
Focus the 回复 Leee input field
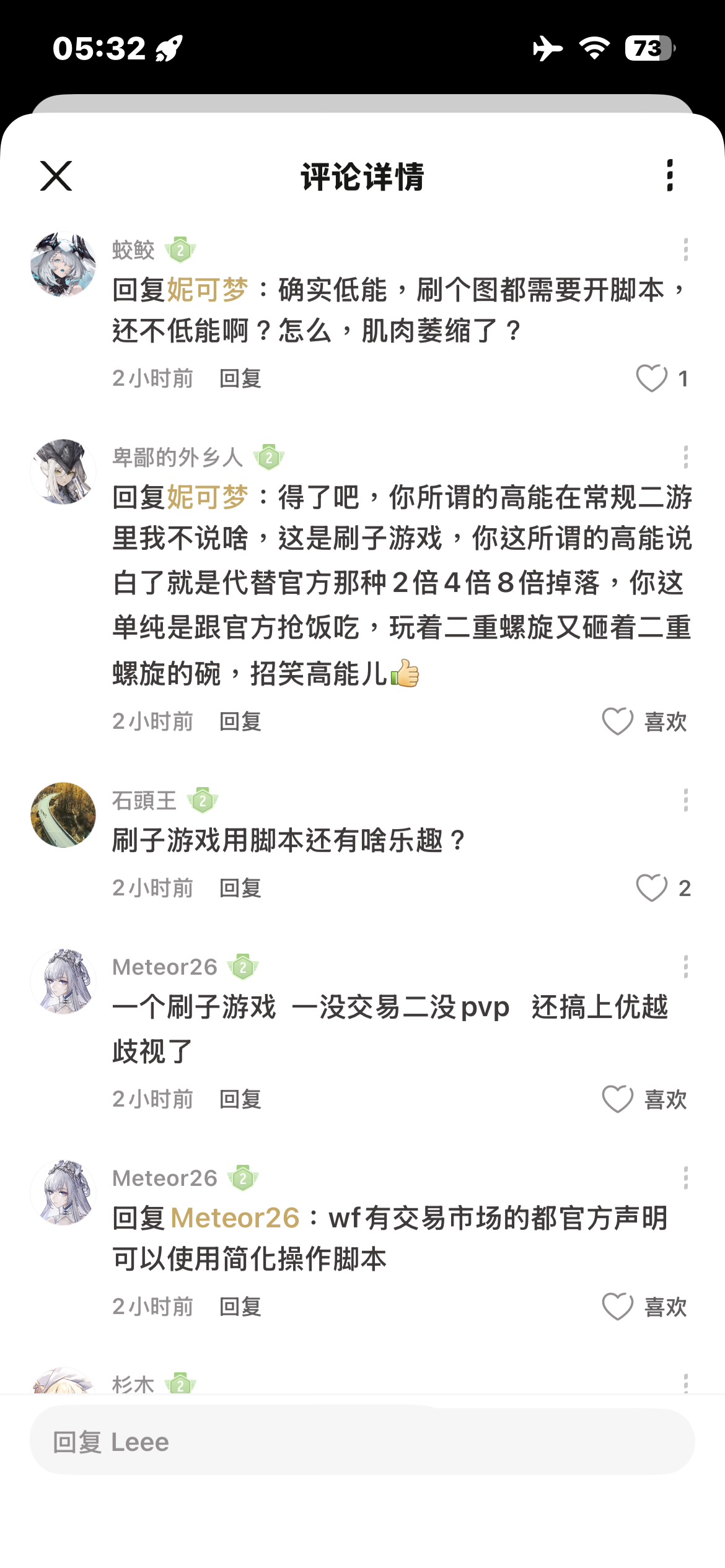pyautogui.click(x=362, y=1442)
